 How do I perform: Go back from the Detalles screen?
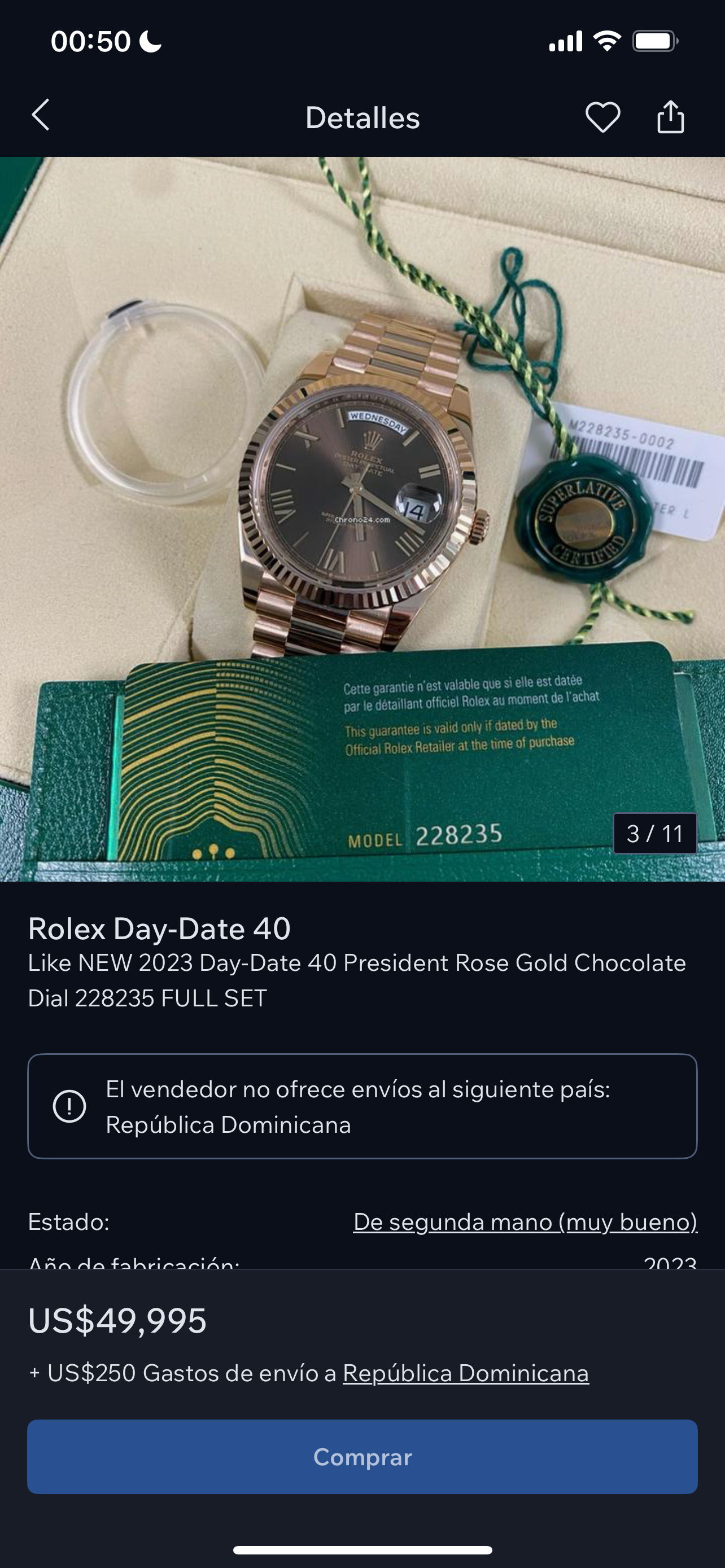pyautogui.click(x=41, y=116)
